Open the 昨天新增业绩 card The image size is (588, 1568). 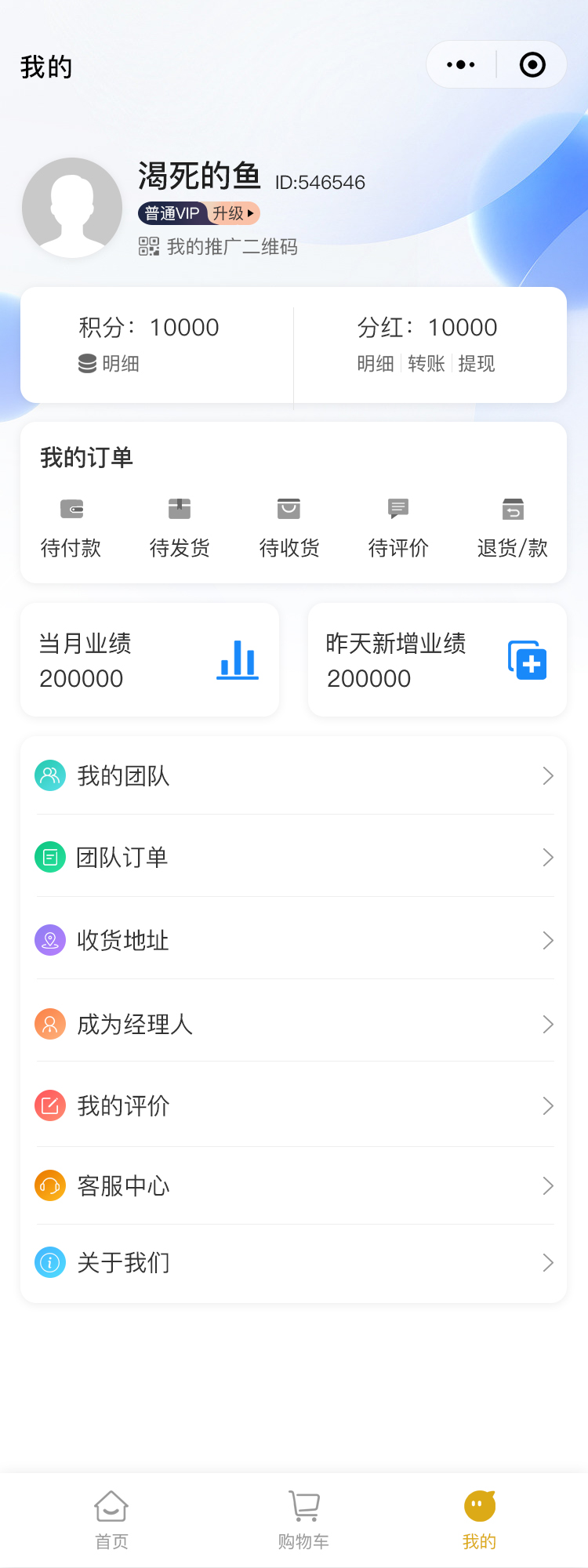pos(437,660)
